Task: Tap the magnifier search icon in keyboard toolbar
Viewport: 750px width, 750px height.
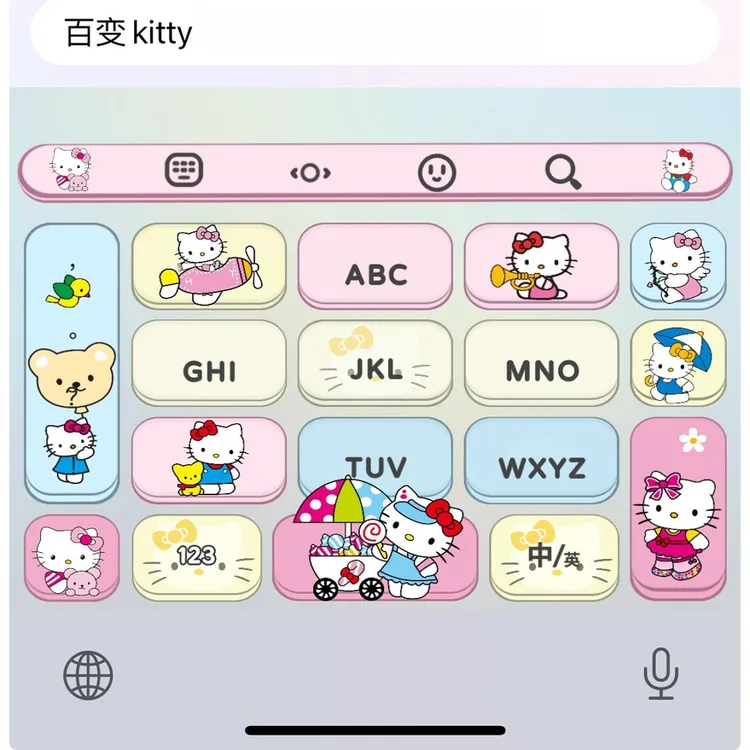Action: [563, 172]
